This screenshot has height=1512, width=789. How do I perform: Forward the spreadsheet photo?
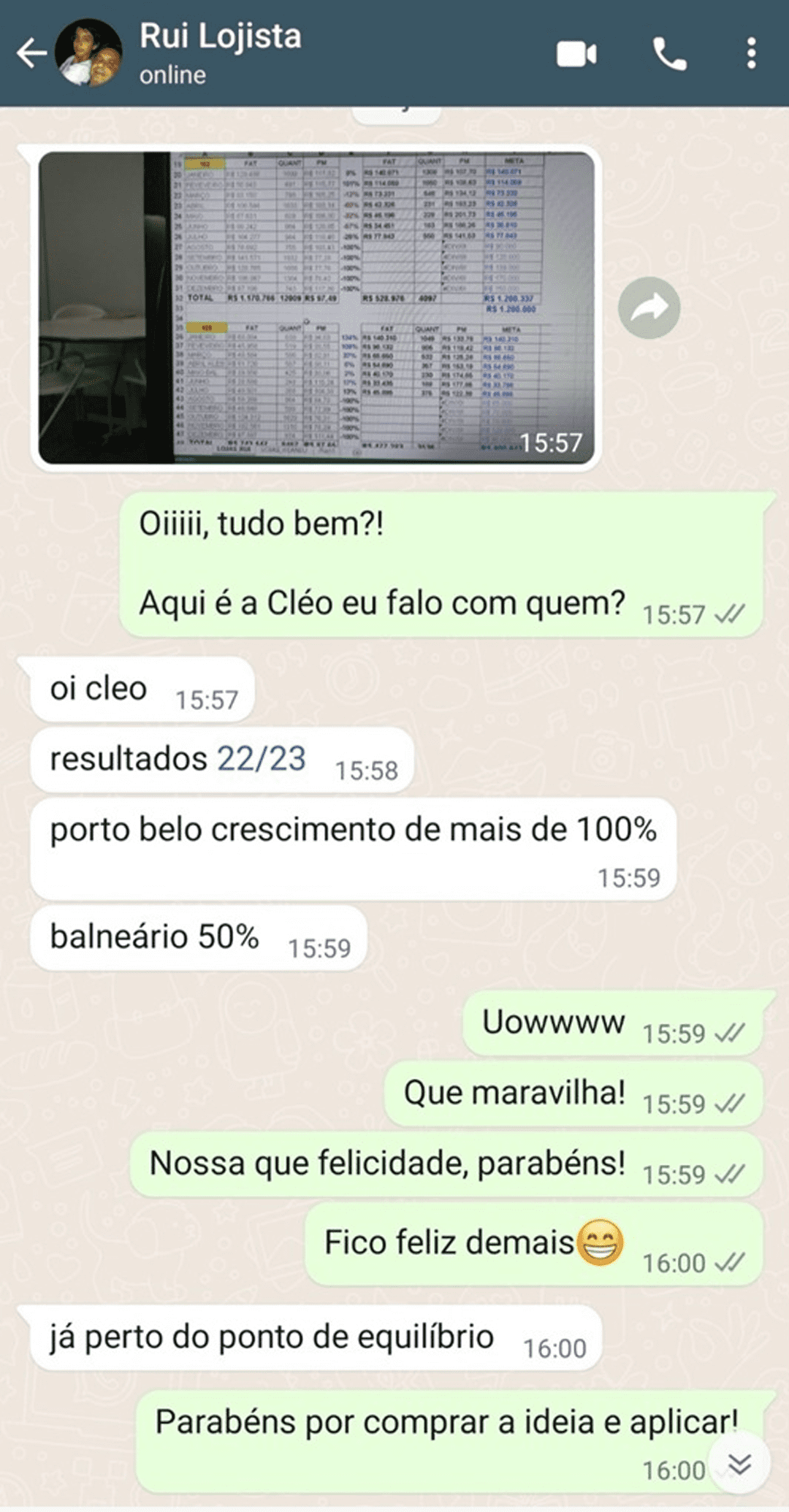tap(649, 308)
